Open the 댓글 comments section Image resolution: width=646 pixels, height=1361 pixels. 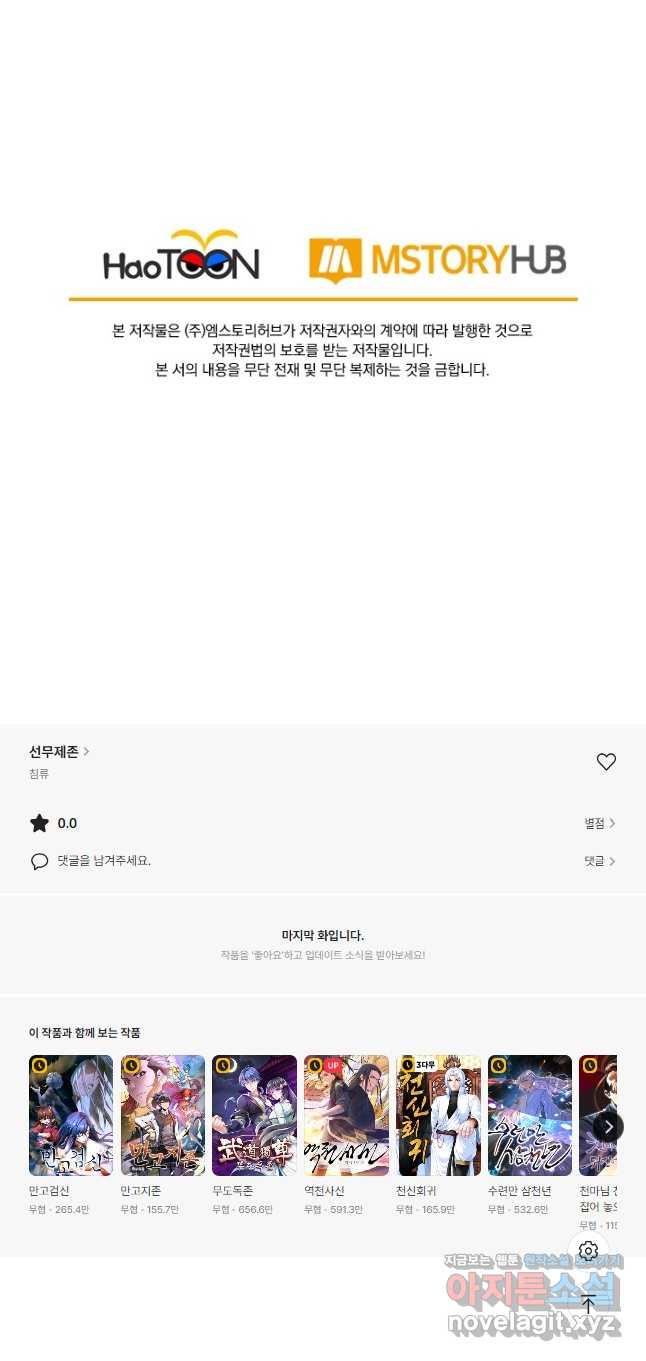(600, 861)
